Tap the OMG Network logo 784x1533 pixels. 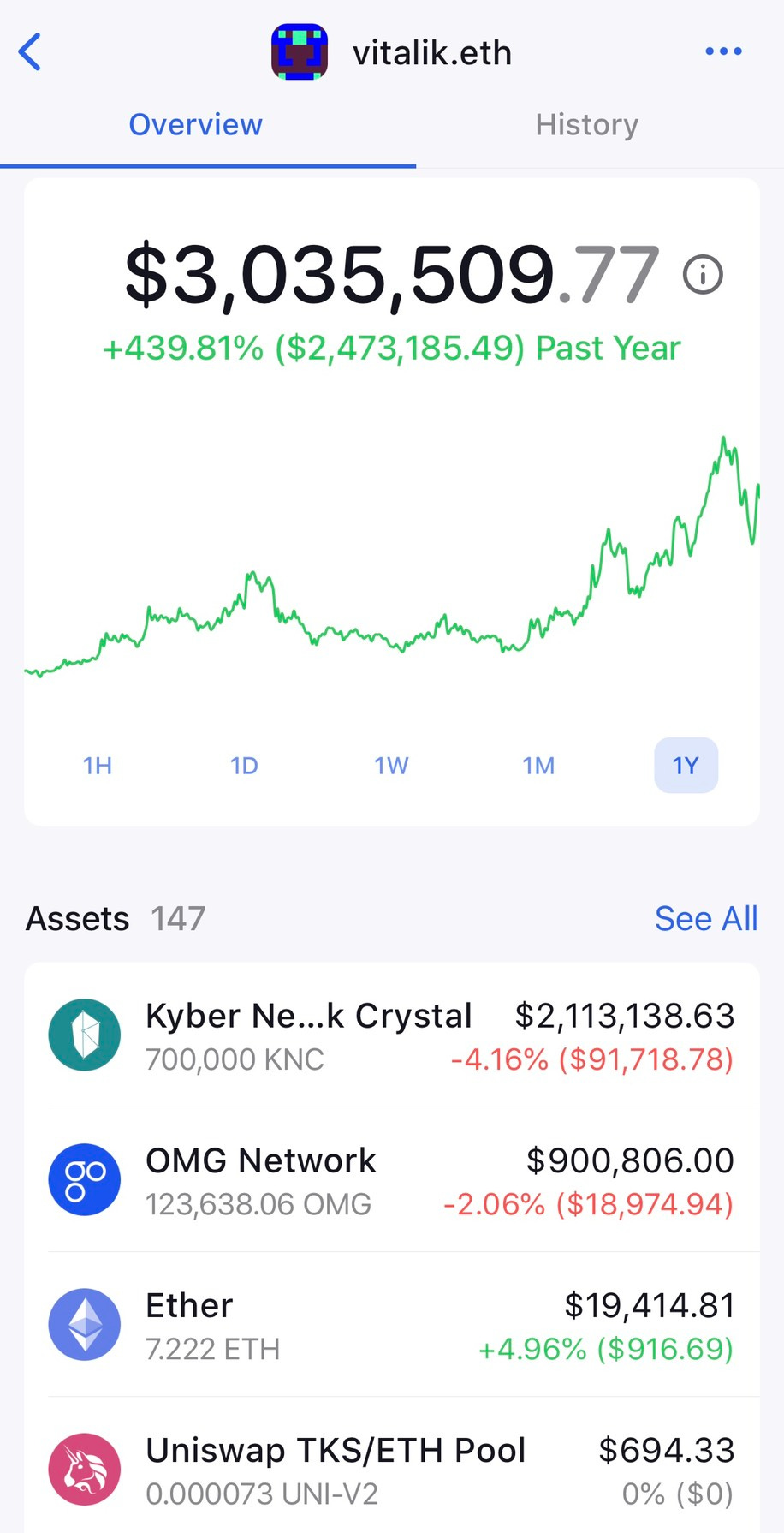coord(83,1179)
